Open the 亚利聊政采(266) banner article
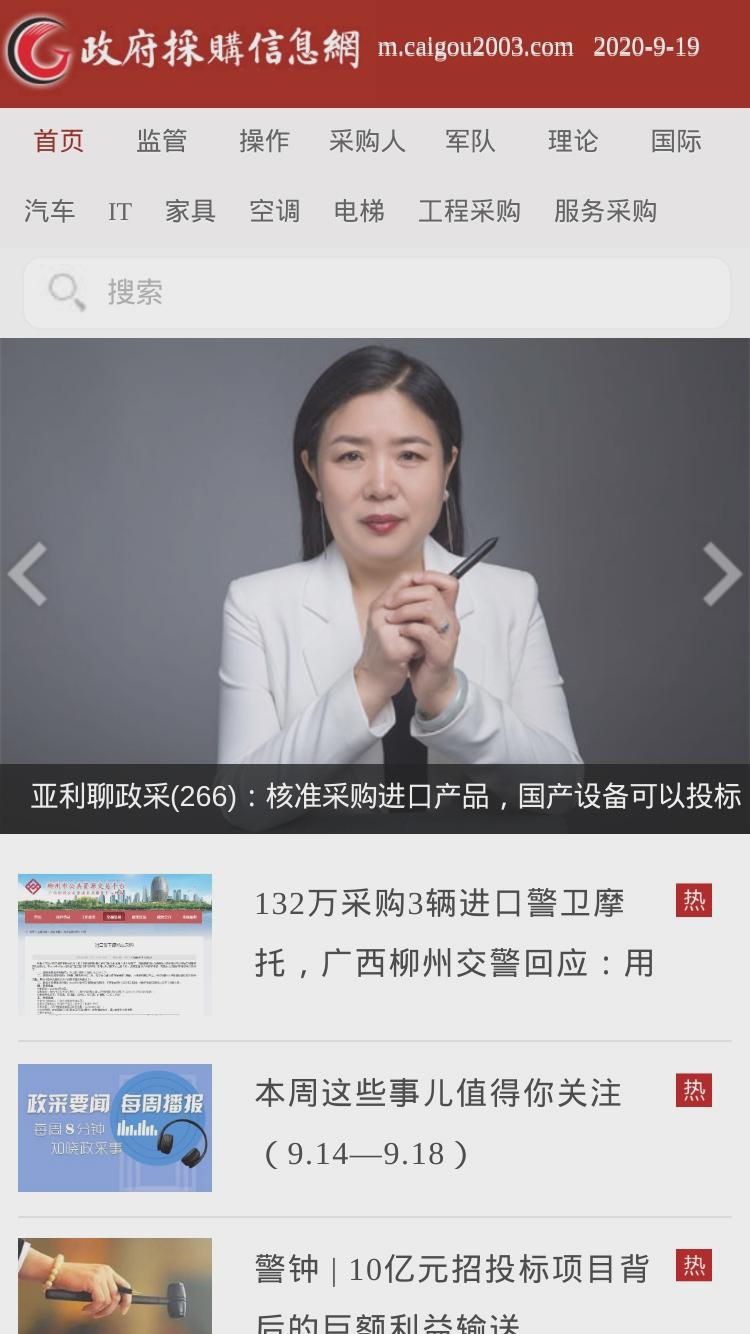This screenshot has width=750, height=1334. (x=385, y=796)
